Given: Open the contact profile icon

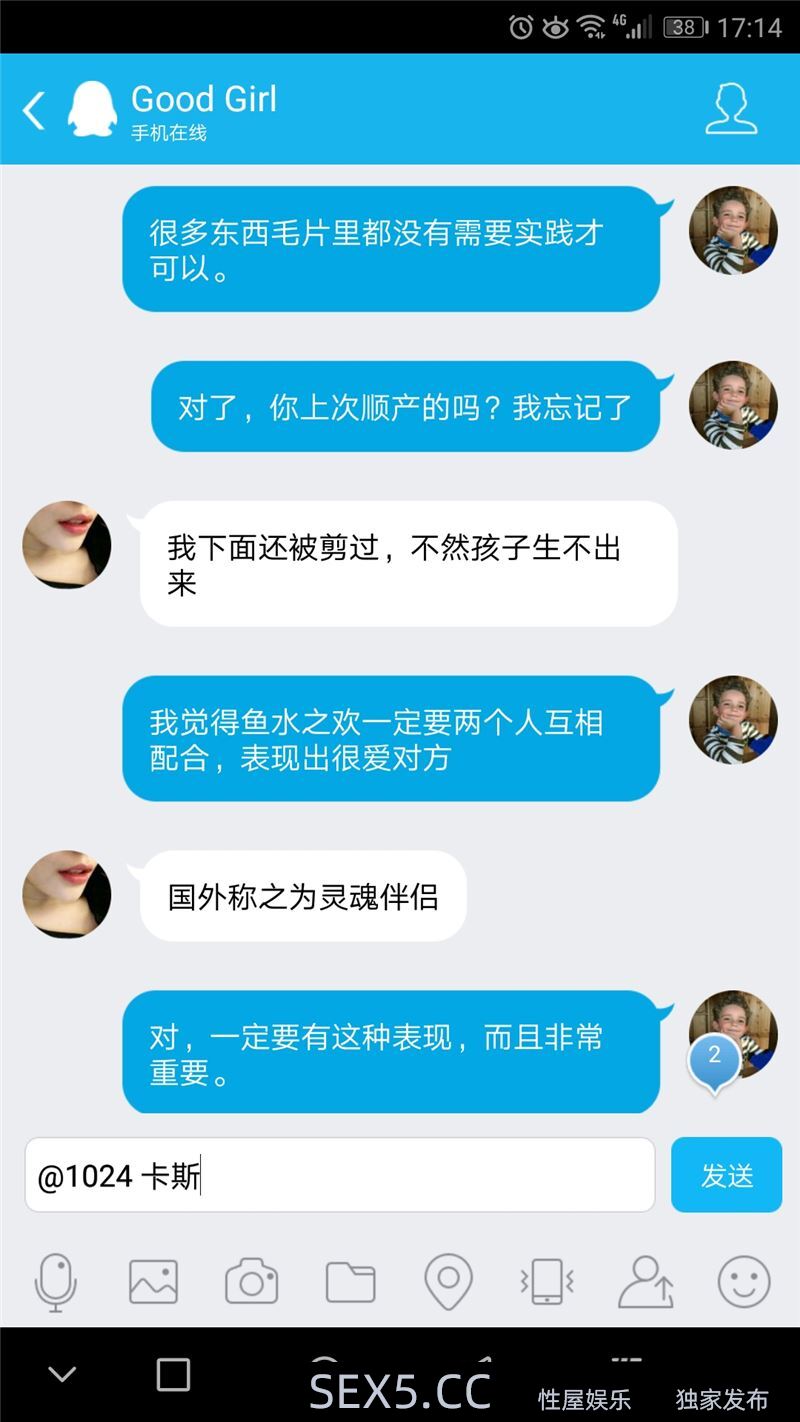Looking at the screenshot, I should pos(731,109).
